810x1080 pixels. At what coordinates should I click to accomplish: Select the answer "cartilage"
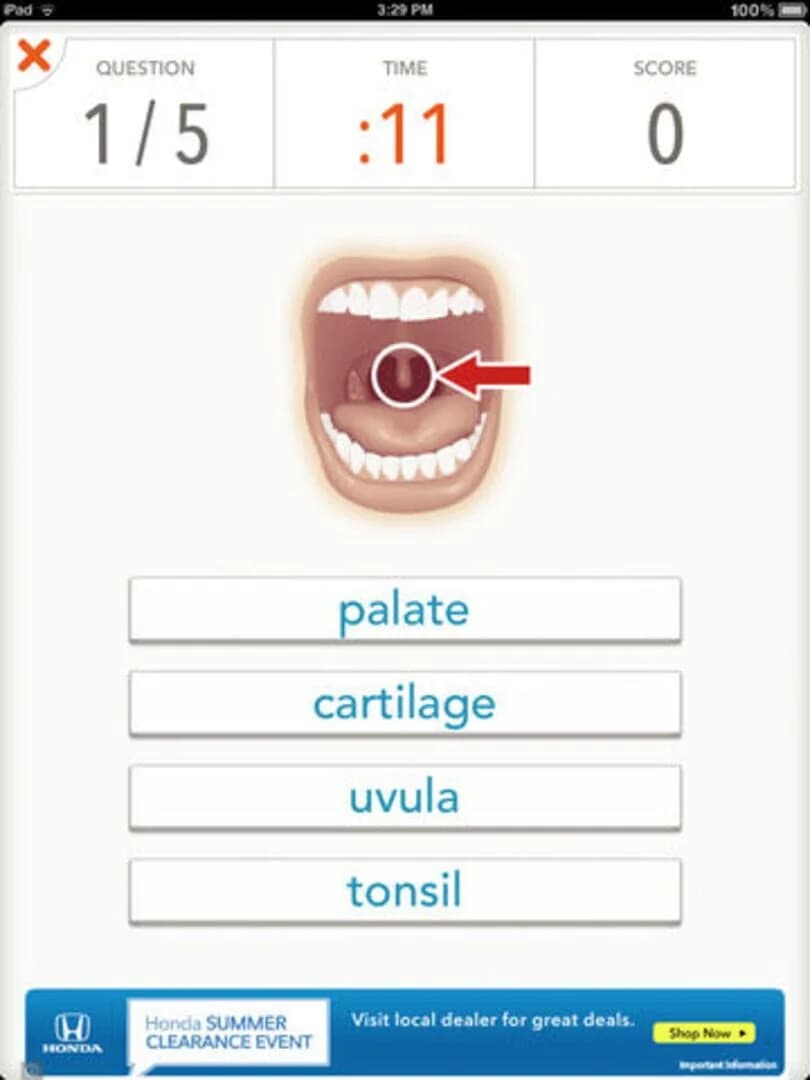tap(405, 703)
